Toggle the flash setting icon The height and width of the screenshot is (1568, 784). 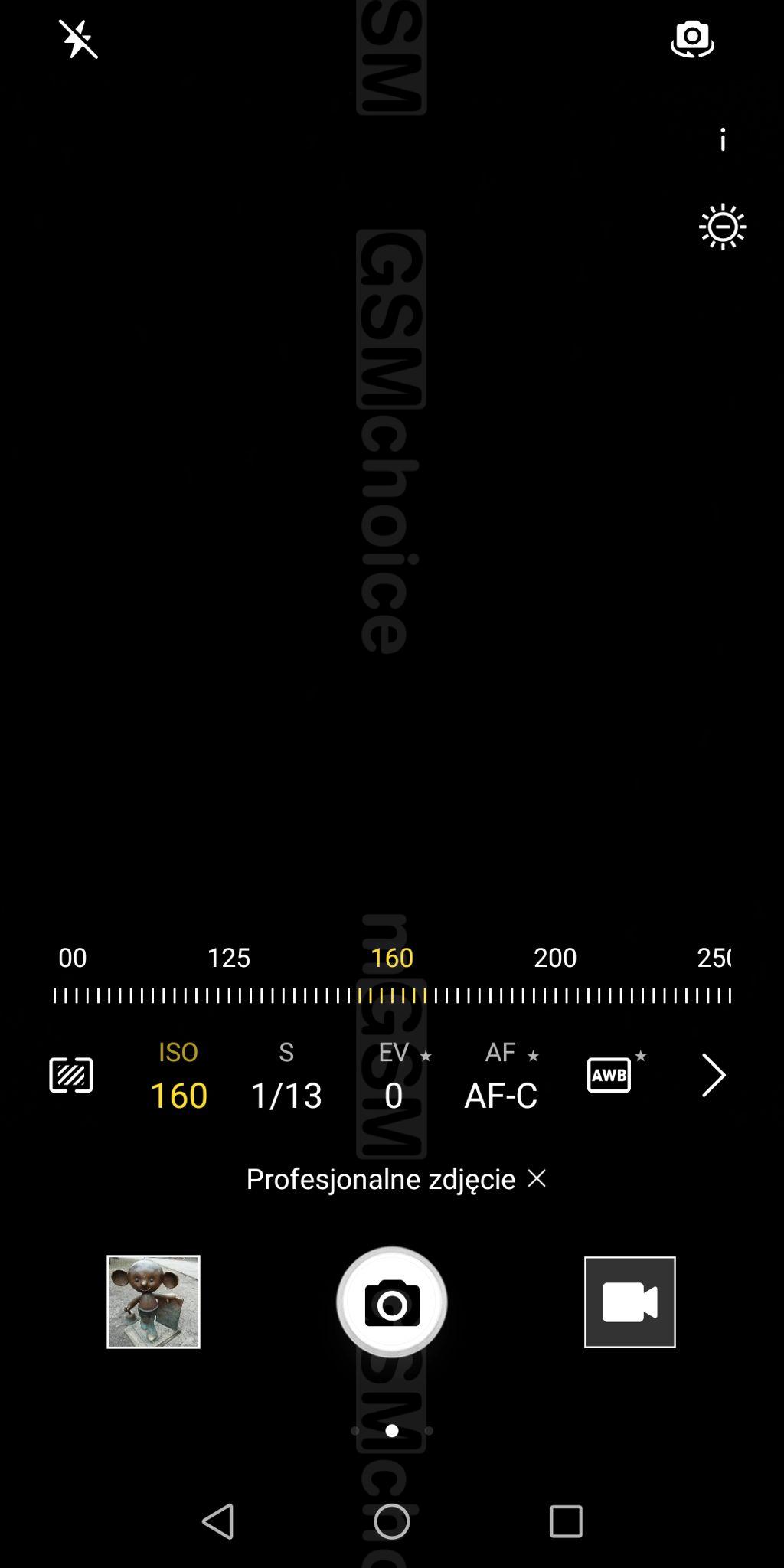[79, 39]
